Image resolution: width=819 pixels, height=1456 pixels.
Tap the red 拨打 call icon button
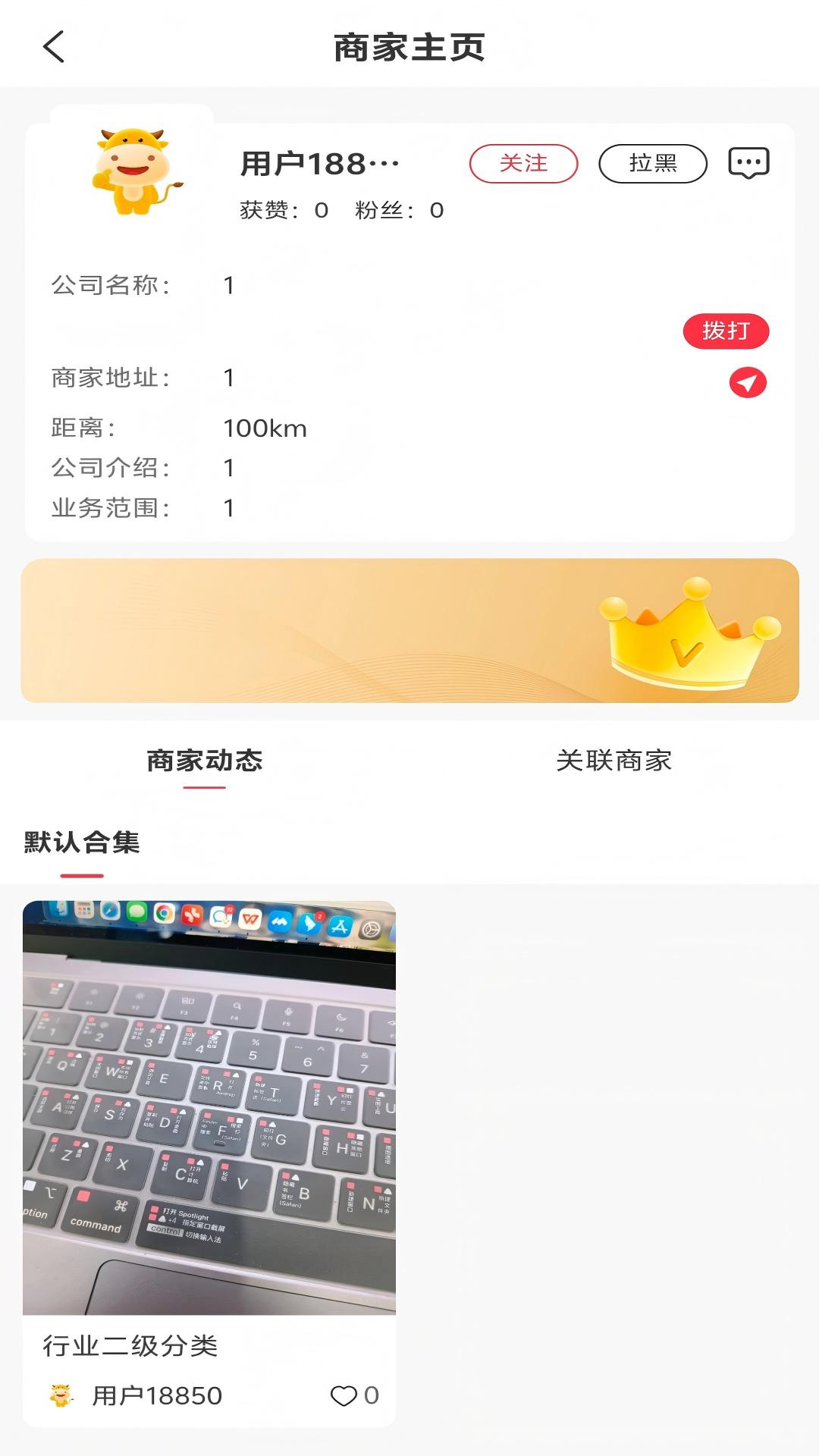click(726, 330)
